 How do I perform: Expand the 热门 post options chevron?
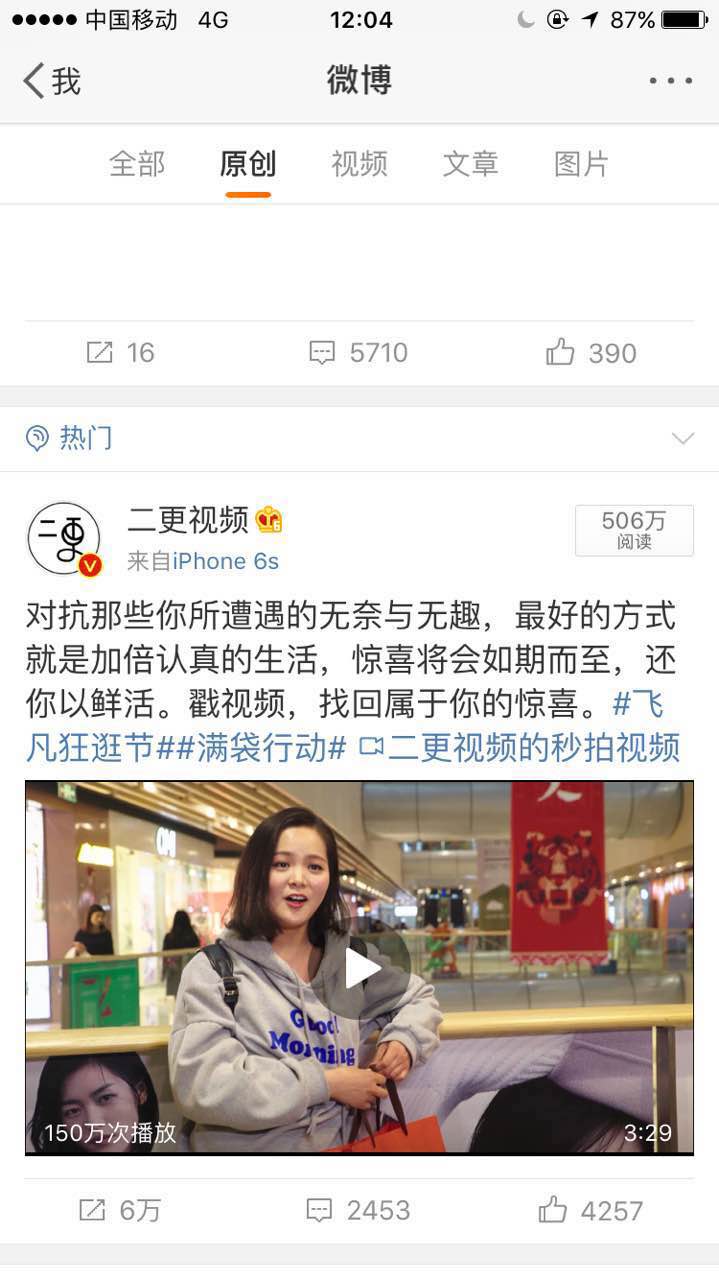click(683, 438)
